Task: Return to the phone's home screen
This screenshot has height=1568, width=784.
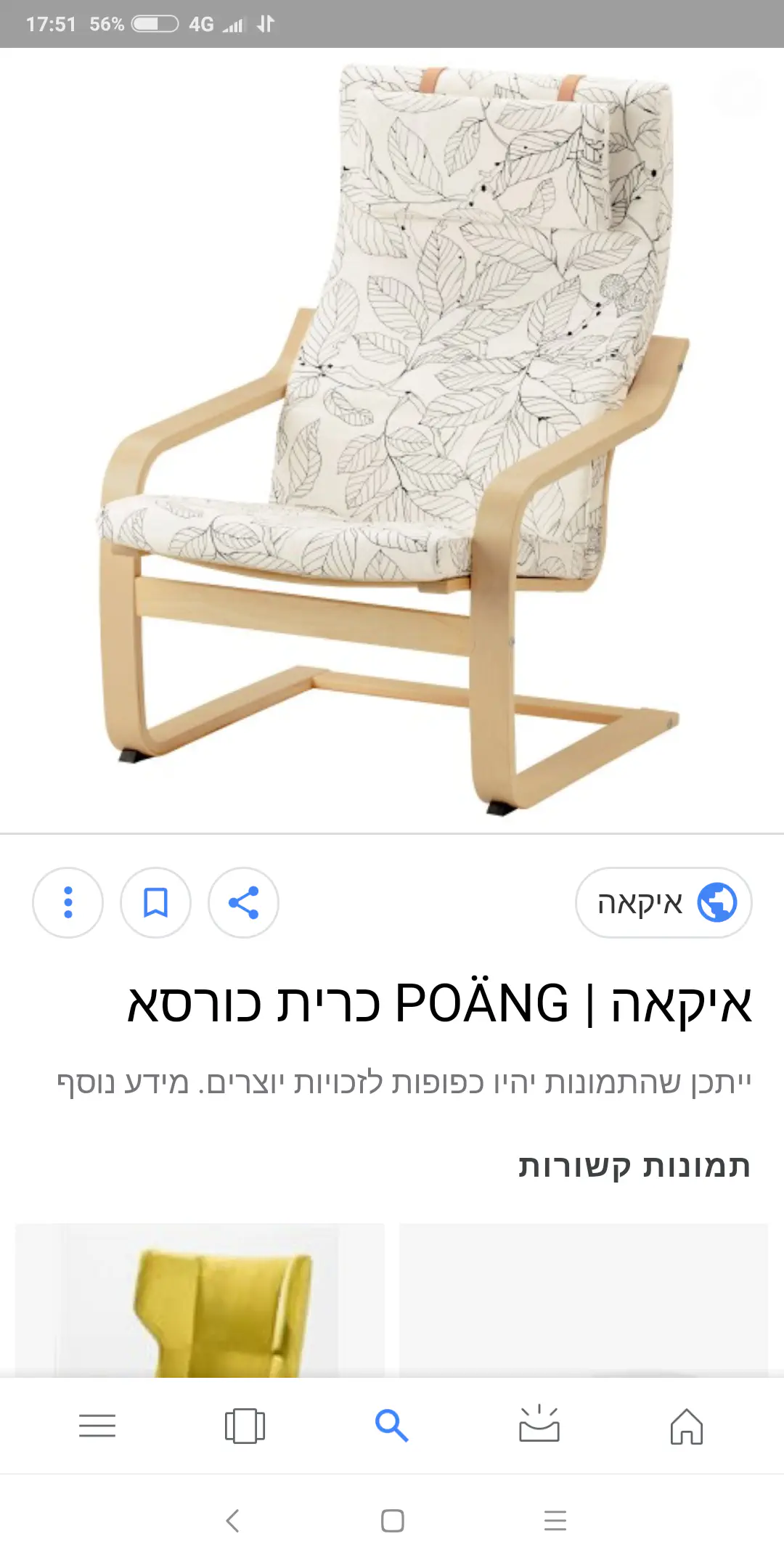Action: pyautogui.click(x=392, y=1520)
